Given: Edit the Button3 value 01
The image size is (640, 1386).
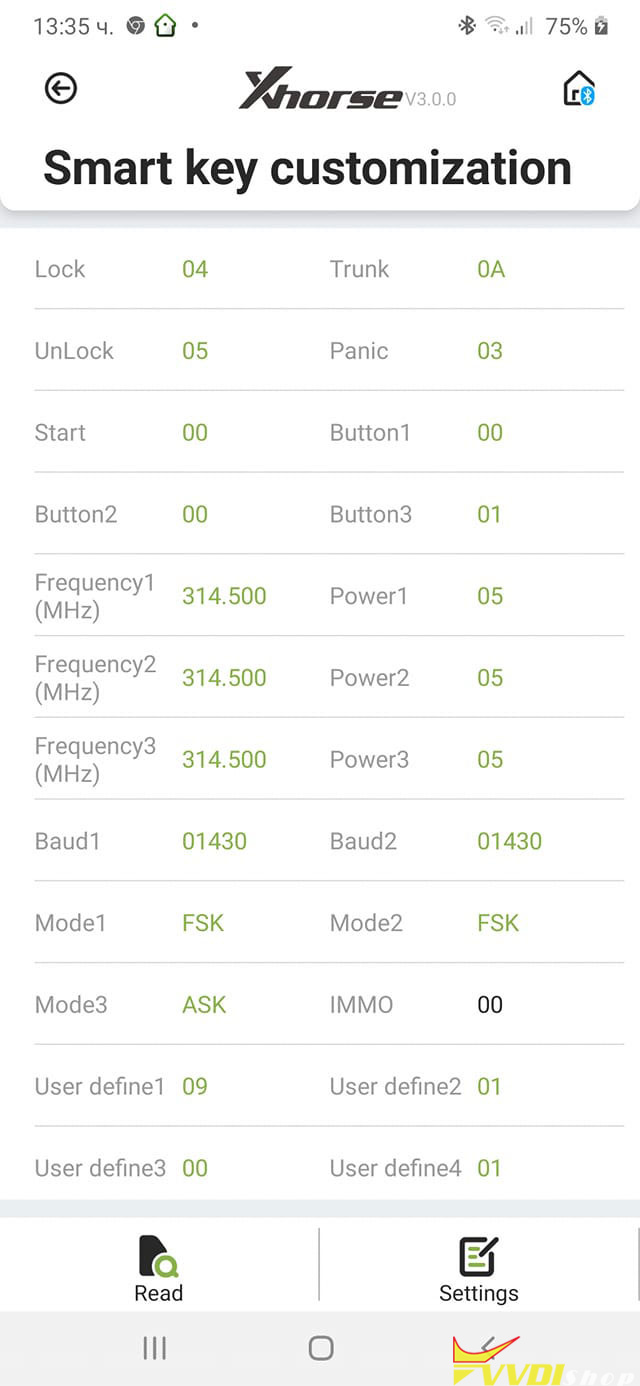Looking at the screenshot, I should tap(489, 514).
